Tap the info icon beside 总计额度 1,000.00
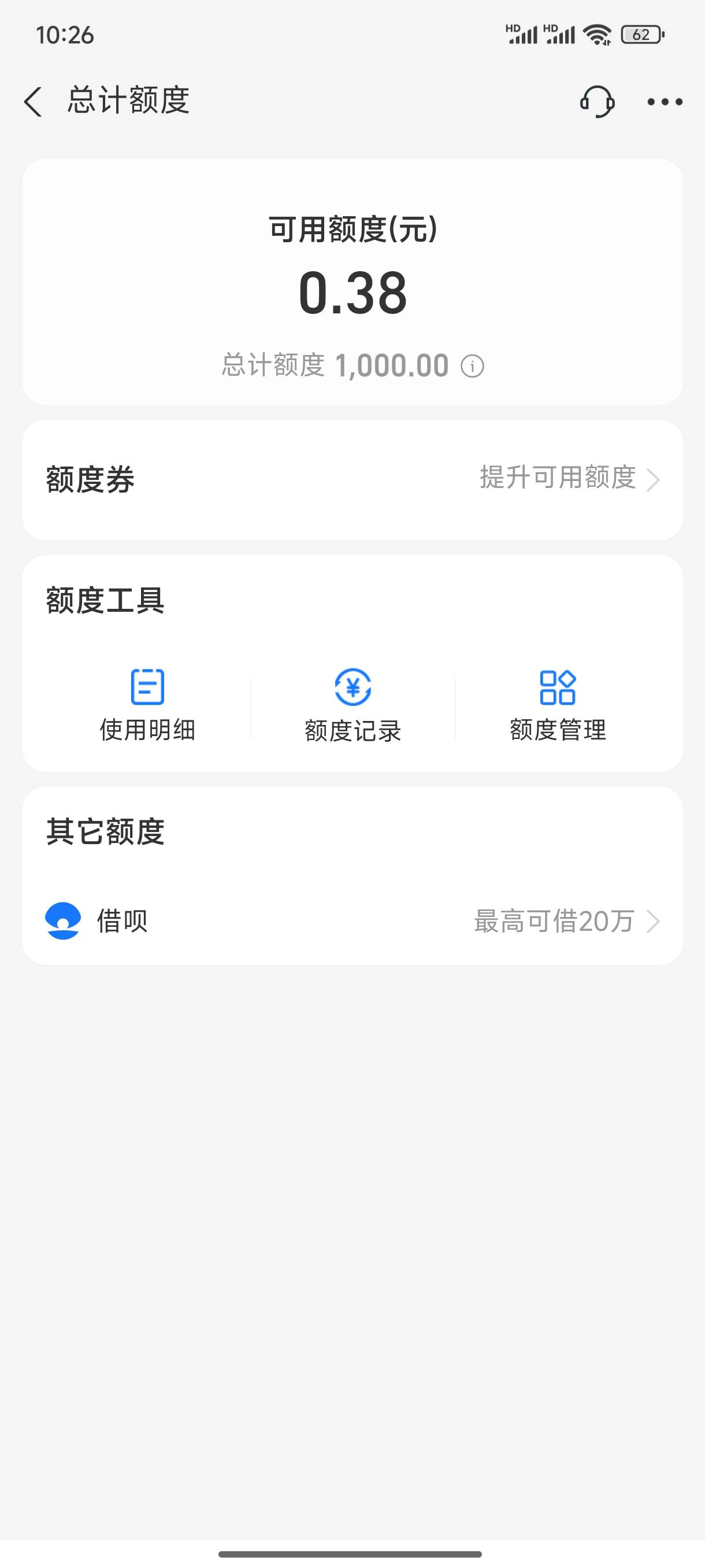 [x=472, y=367]
